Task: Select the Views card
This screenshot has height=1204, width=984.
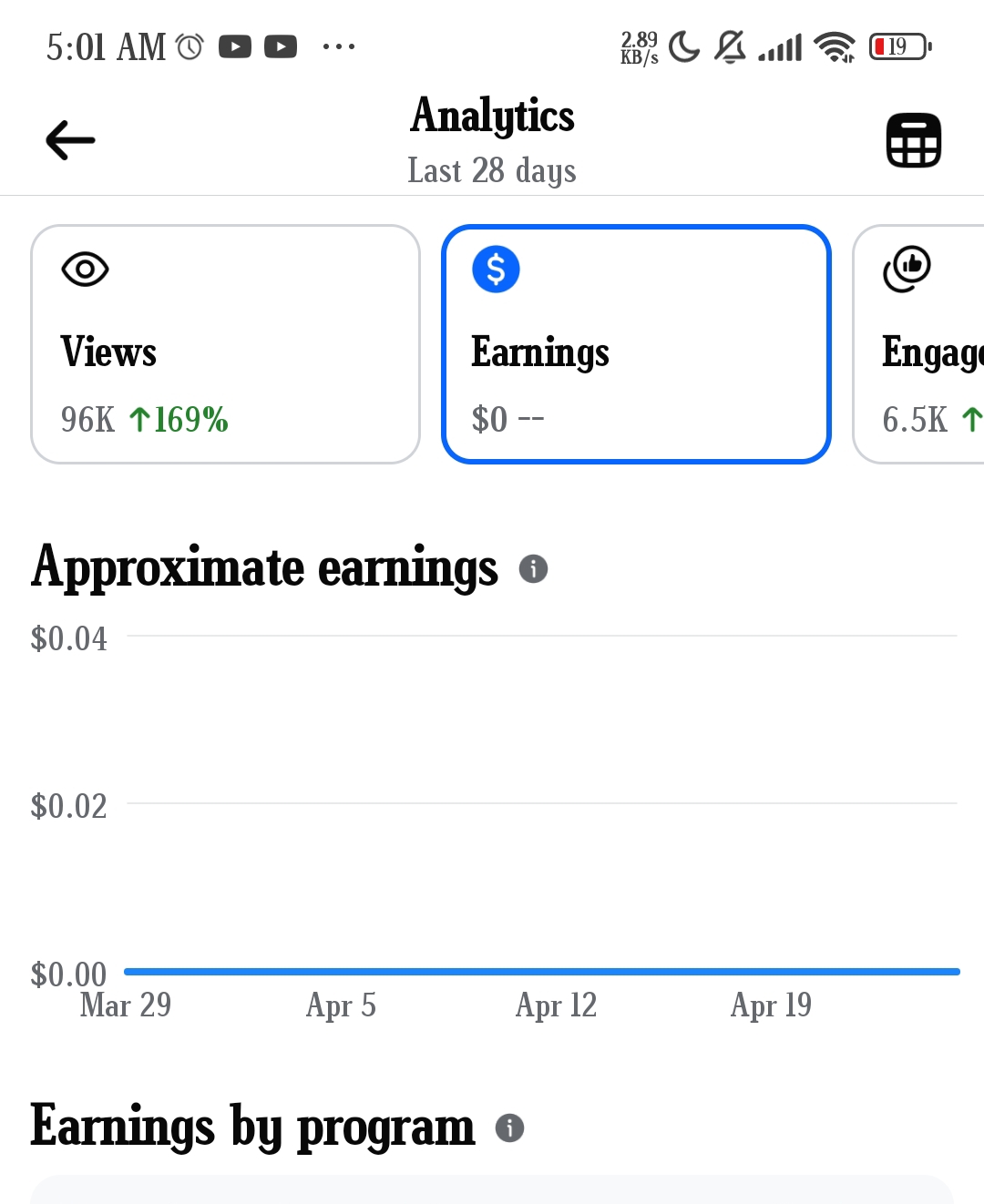Action: click(225, 344)
